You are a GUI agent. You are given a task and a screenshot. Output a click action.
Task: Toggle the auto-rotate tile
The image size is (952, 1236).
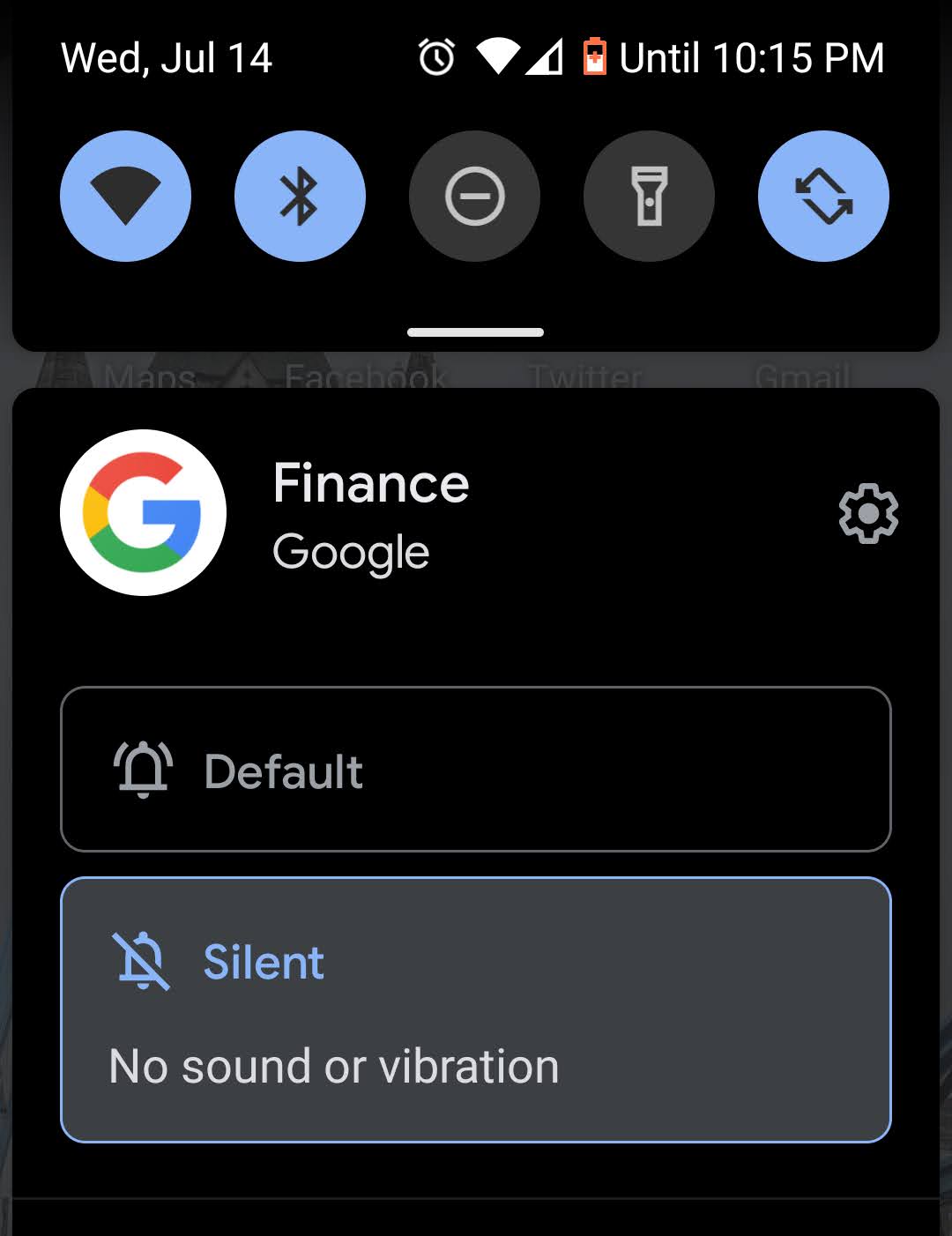tap(823, 196)
